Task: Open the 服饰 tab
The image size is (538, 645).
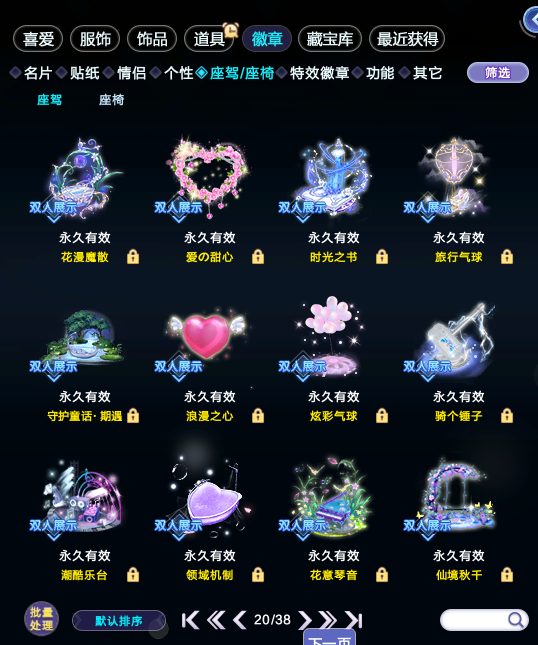Action: click(95, 39)
